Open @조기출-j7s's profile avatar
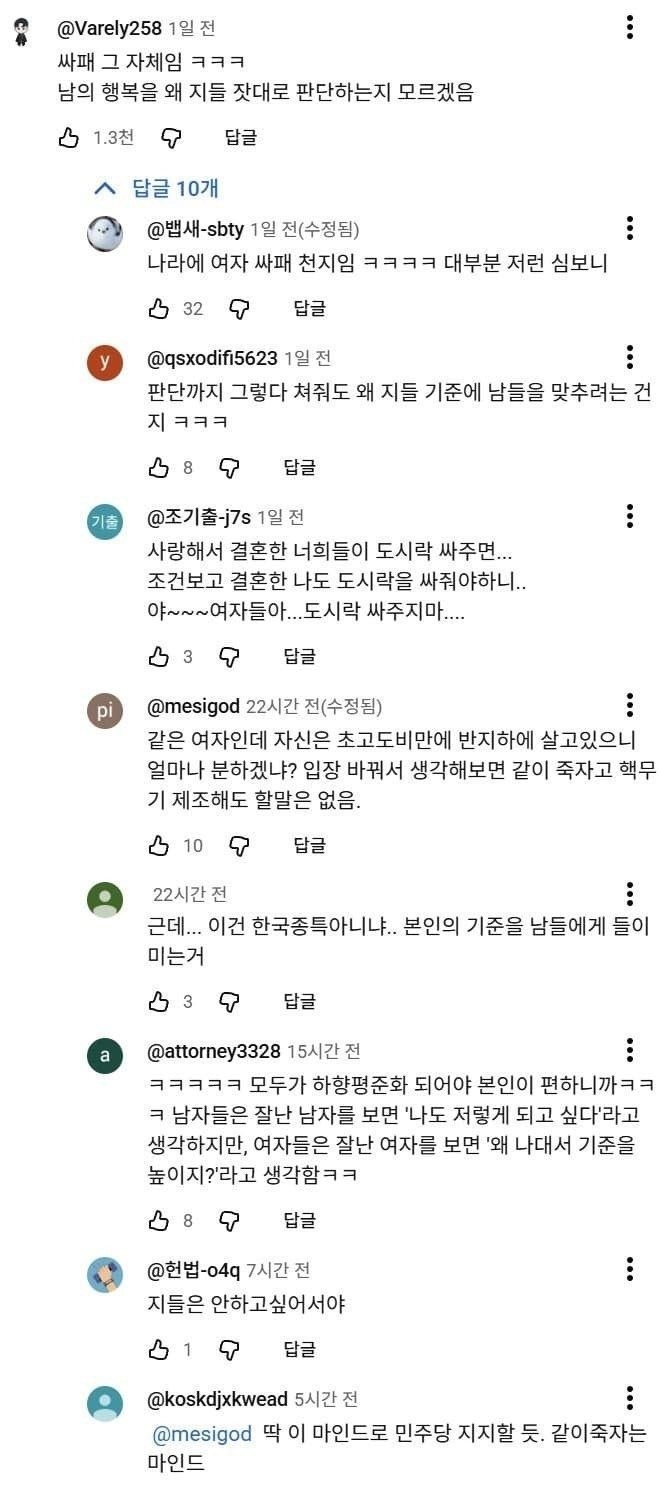 [105, 521]
